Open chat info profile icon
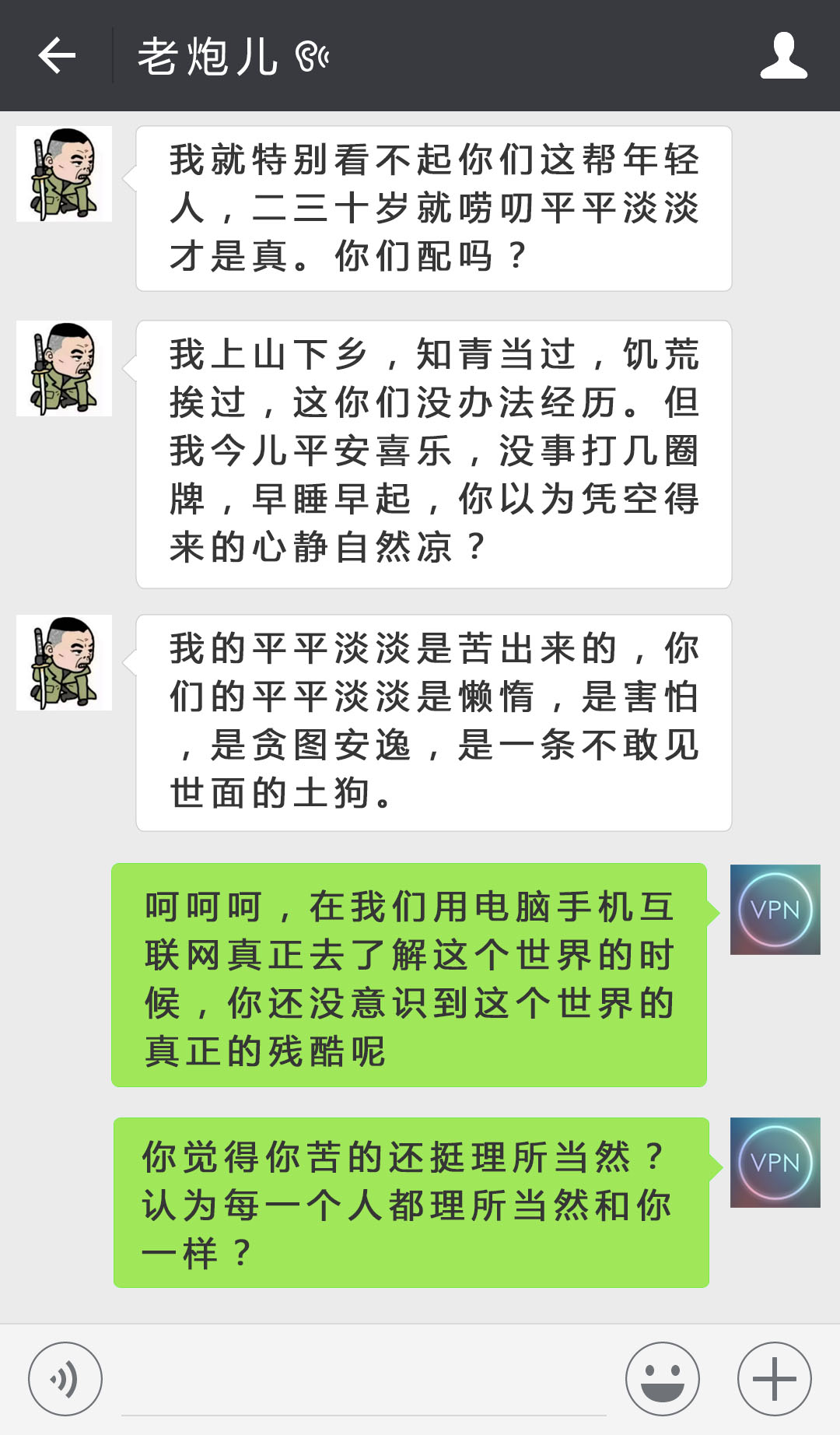 click(x=783, y=56)
